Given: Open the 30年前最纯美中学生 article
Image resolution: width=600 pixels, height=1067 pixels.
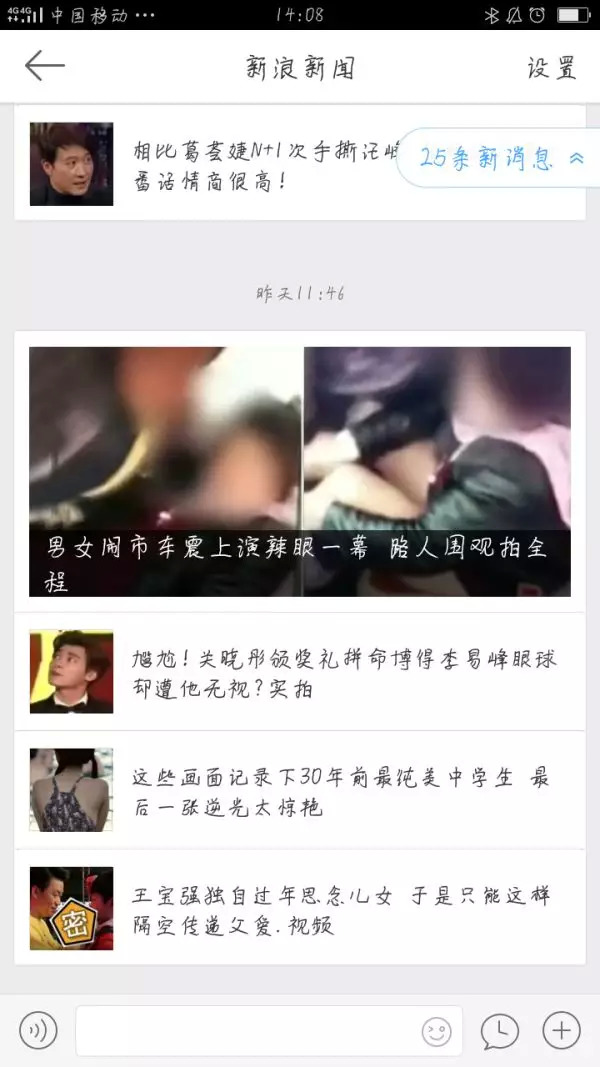Looking at the screenshot, I should click(x=300, y=791).
